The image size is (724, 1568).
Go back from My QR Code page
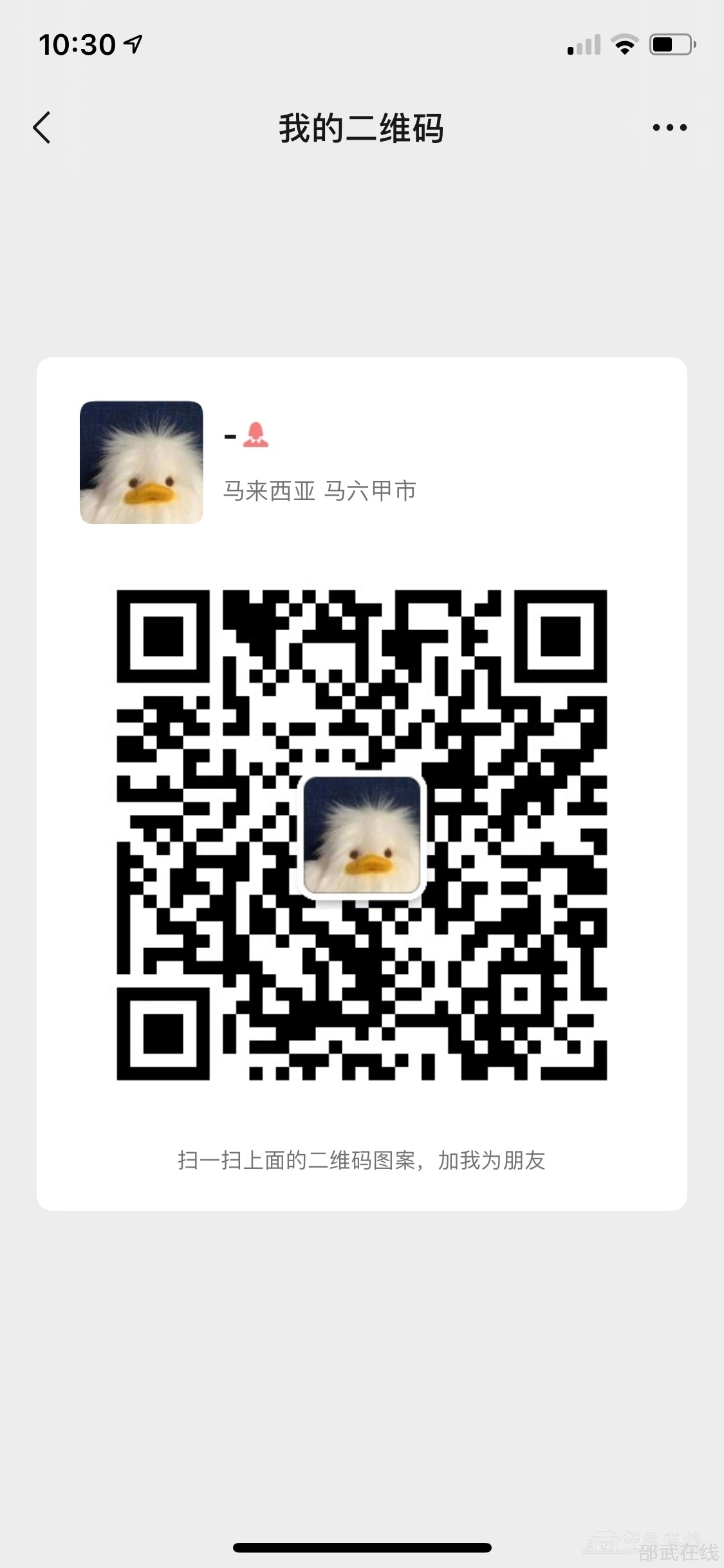click(x=42, y=127)
